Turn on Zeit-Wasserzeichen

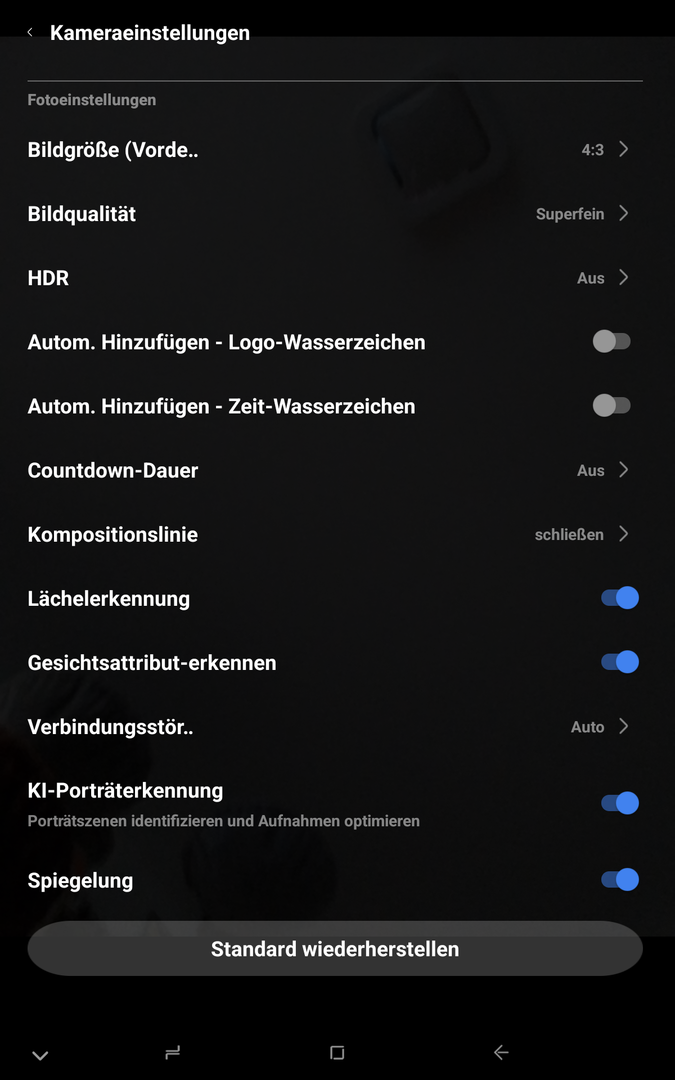[x=611, y=406]
